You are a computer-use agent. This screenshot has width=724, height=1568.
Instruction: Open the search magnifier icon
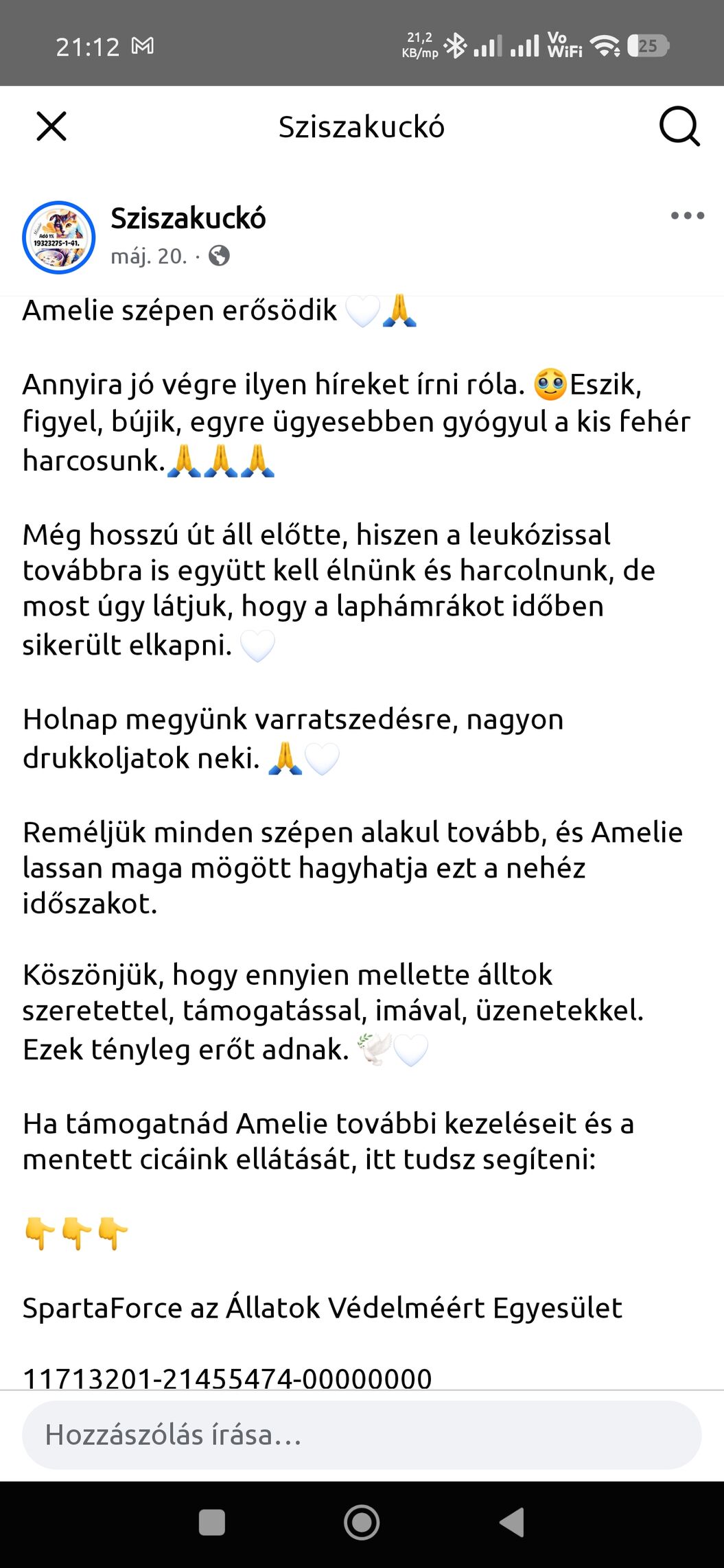679,127
